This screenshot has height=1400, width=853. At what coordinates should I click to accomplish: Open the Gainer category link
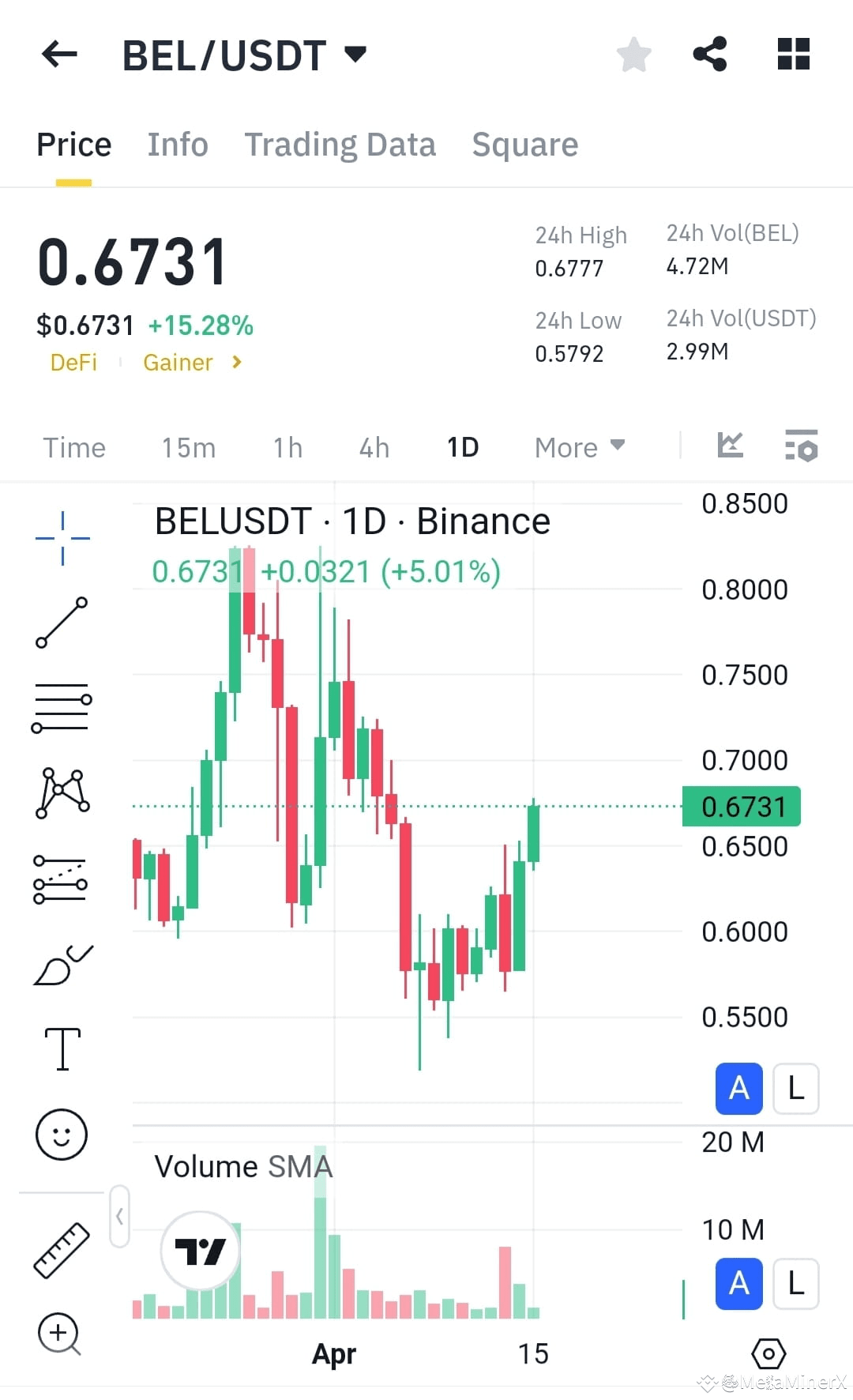(x=177, y=362)
